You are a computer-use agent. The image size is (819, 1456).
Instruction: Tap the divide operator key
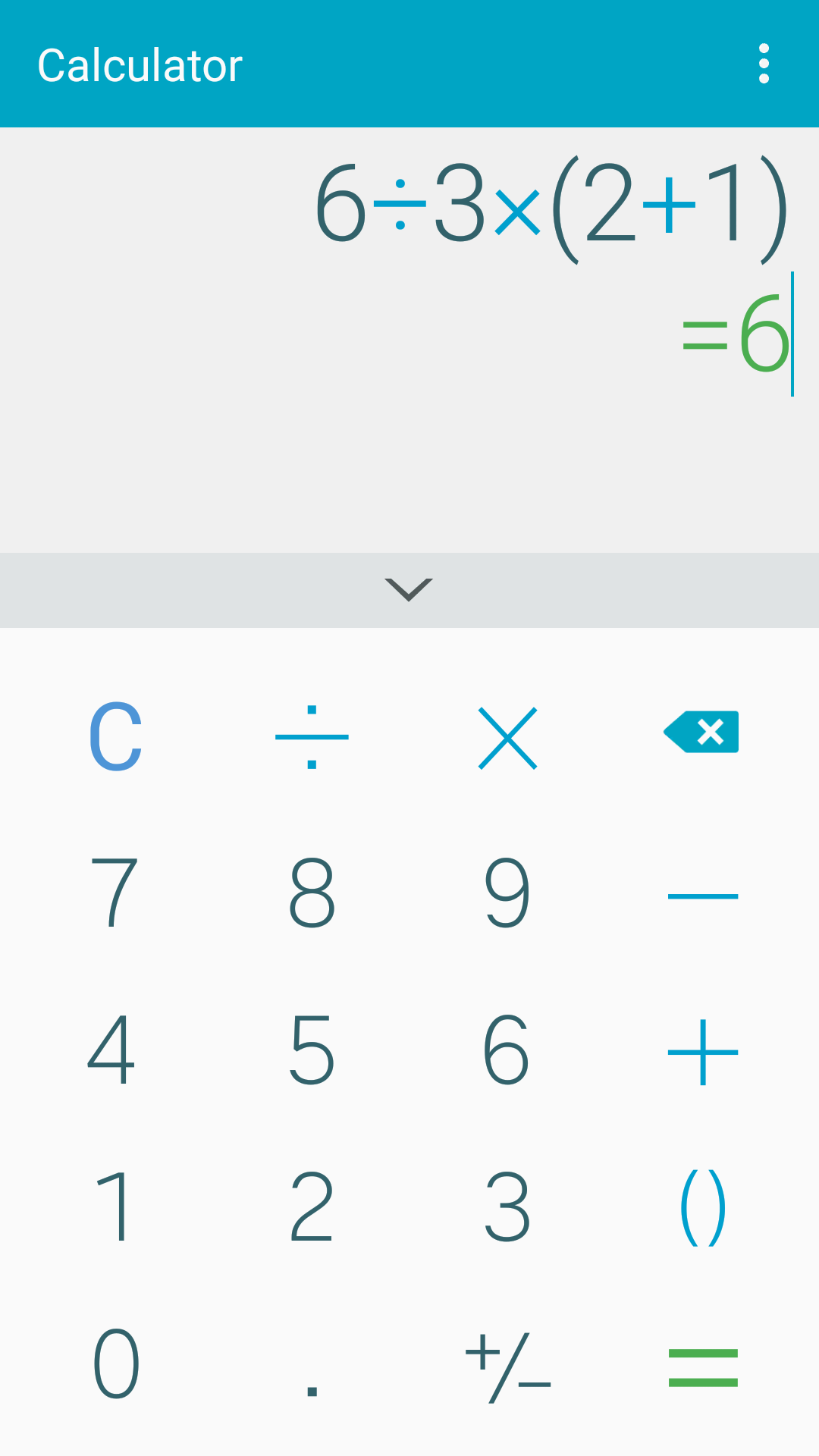312,736
